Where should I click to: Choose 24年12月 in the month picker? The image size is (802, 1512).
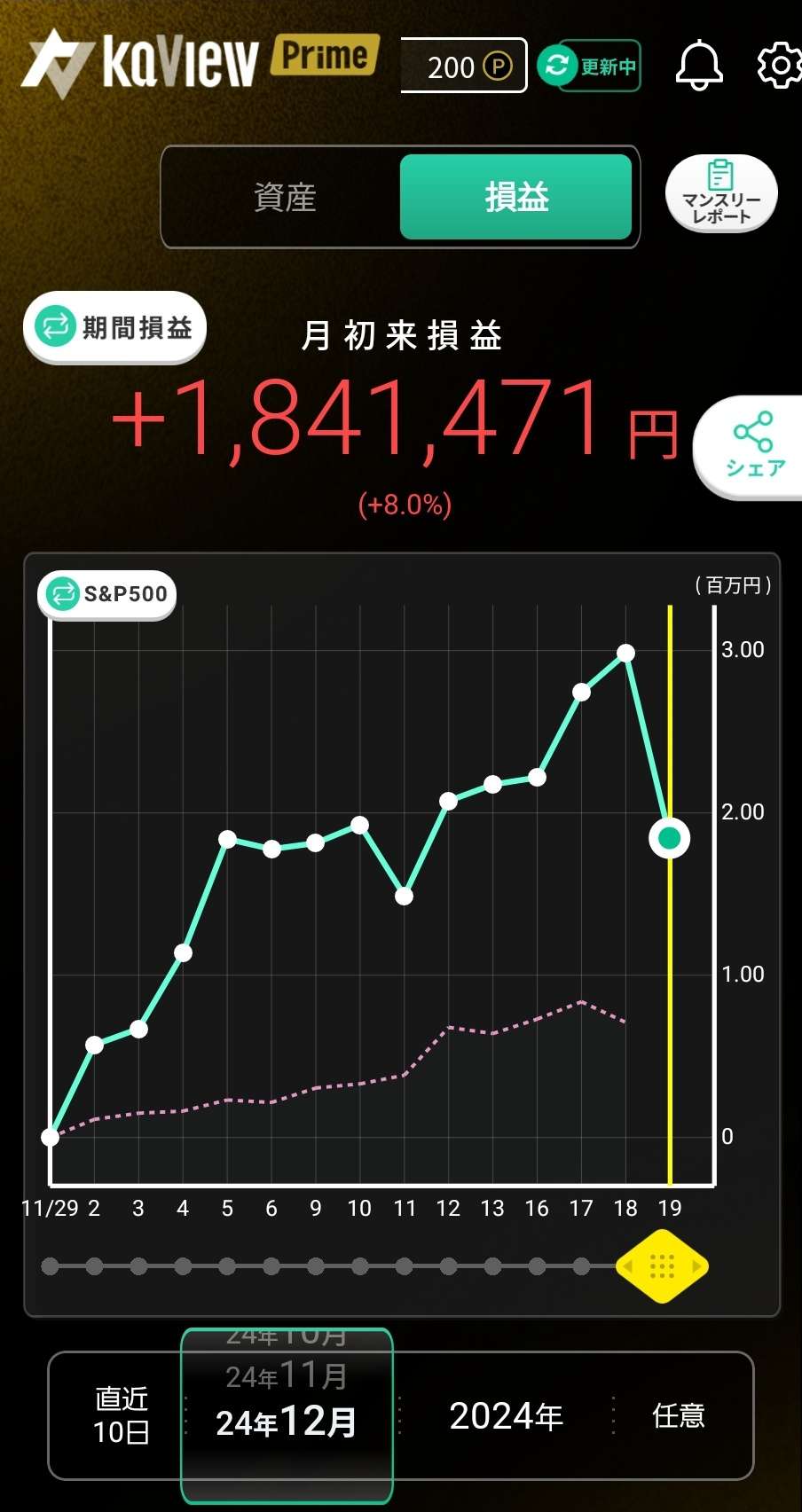coord(286,1422)
